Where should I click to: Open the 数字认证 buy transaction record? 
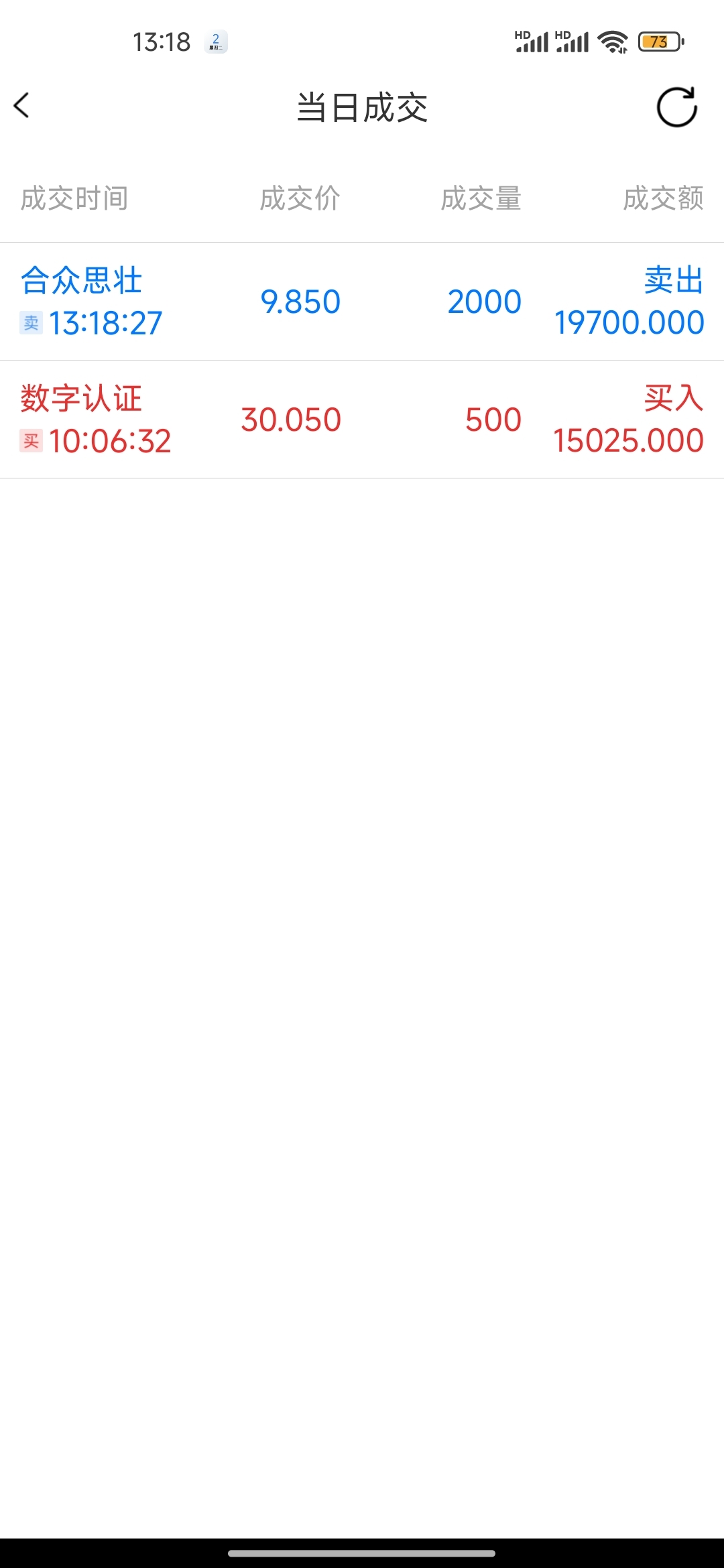tap(362, 419)
